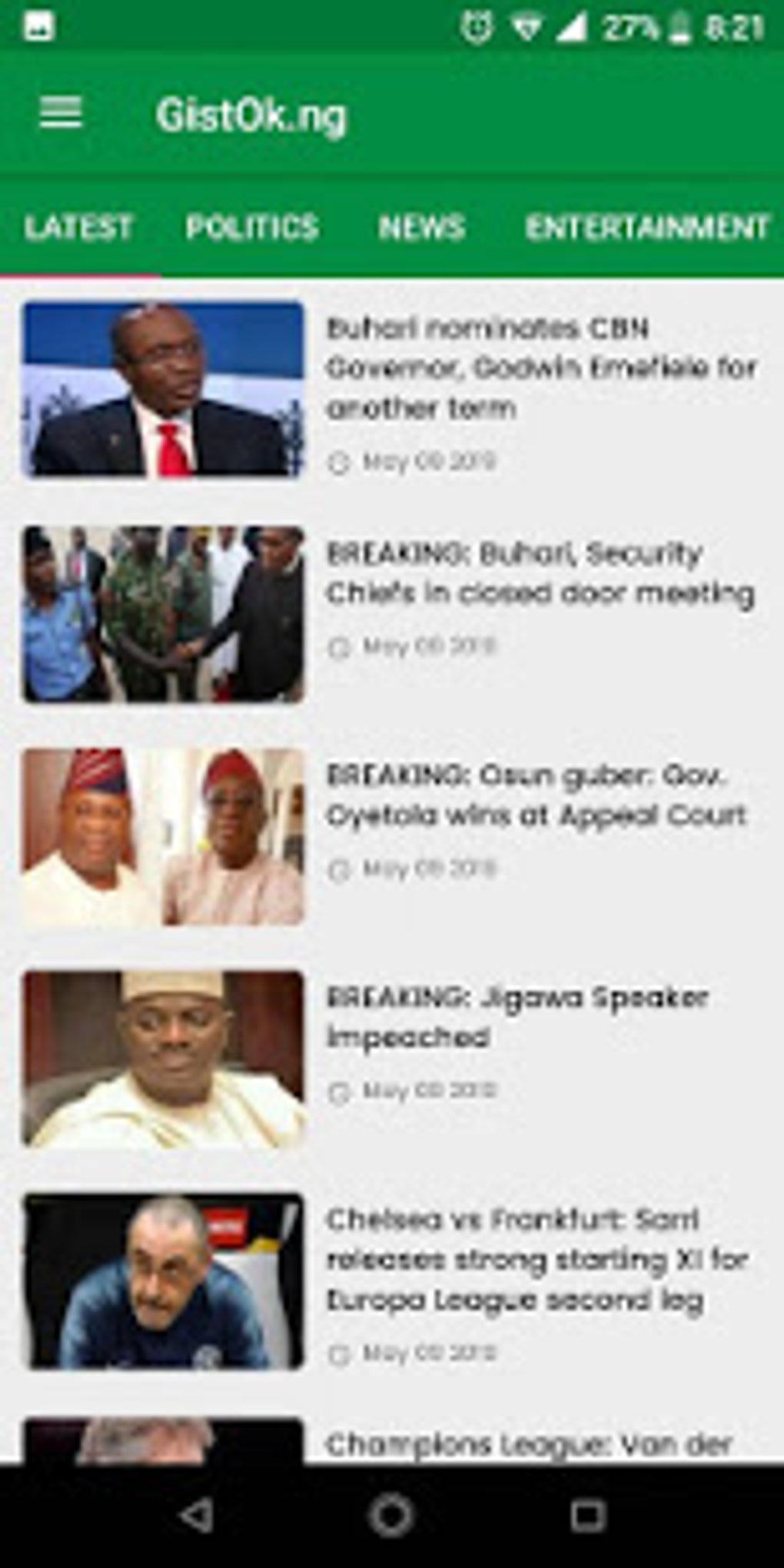Open the Buhari nominates CBN Governor article
The width and height of the screenshot is (784, 1568).
coord(541,368)
